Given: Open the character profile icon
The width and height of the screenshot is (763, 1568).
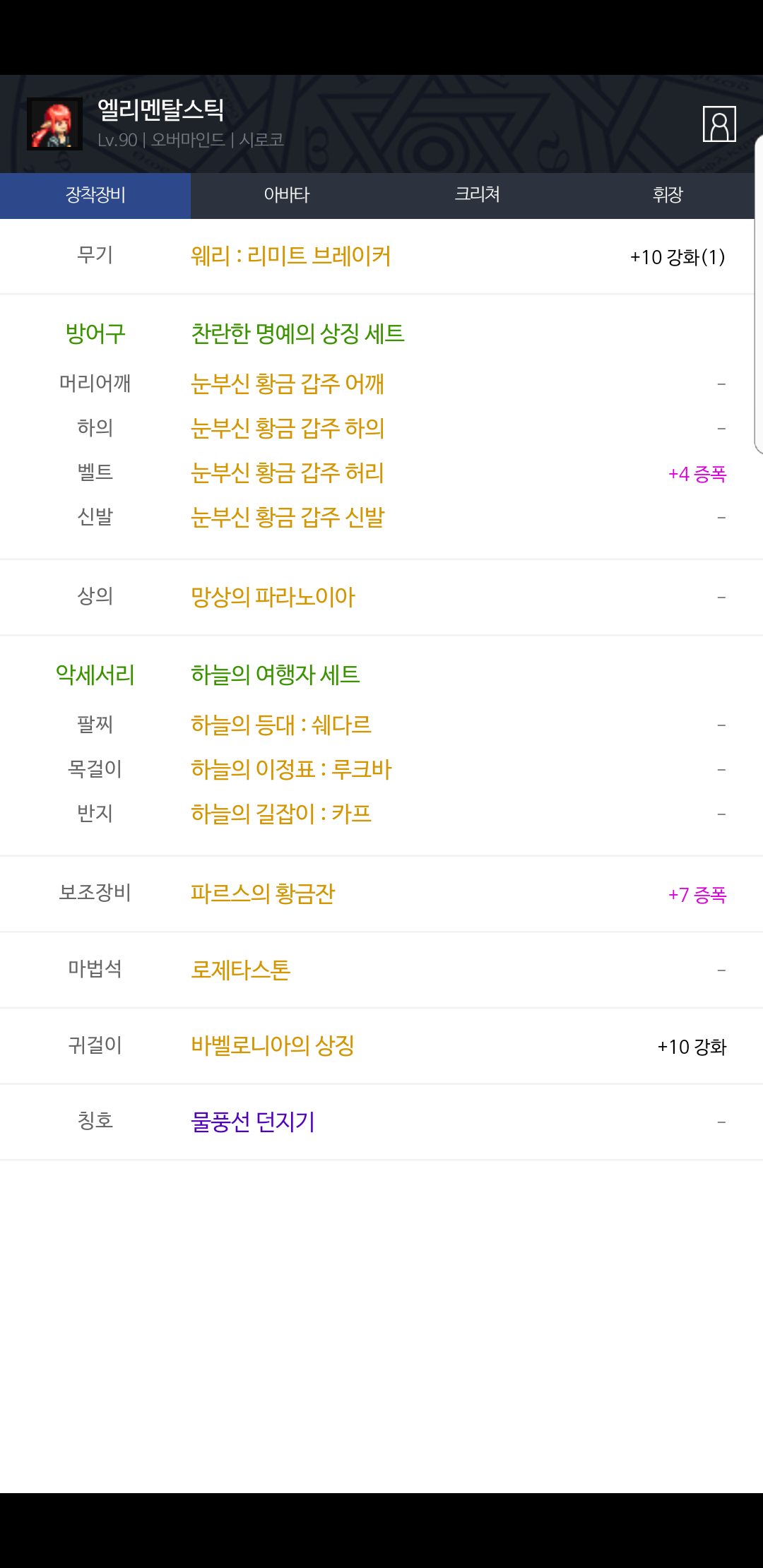Looking at the screenshot, I should [719, 124].
